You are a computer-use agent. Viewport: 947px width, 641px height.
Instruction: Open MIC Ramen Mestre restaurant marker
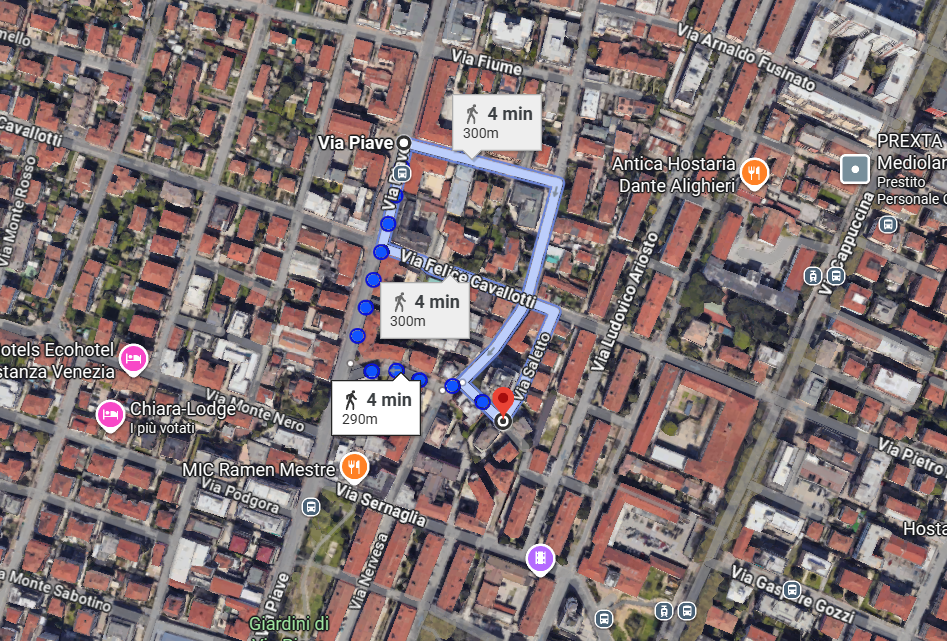coord(353,467)
